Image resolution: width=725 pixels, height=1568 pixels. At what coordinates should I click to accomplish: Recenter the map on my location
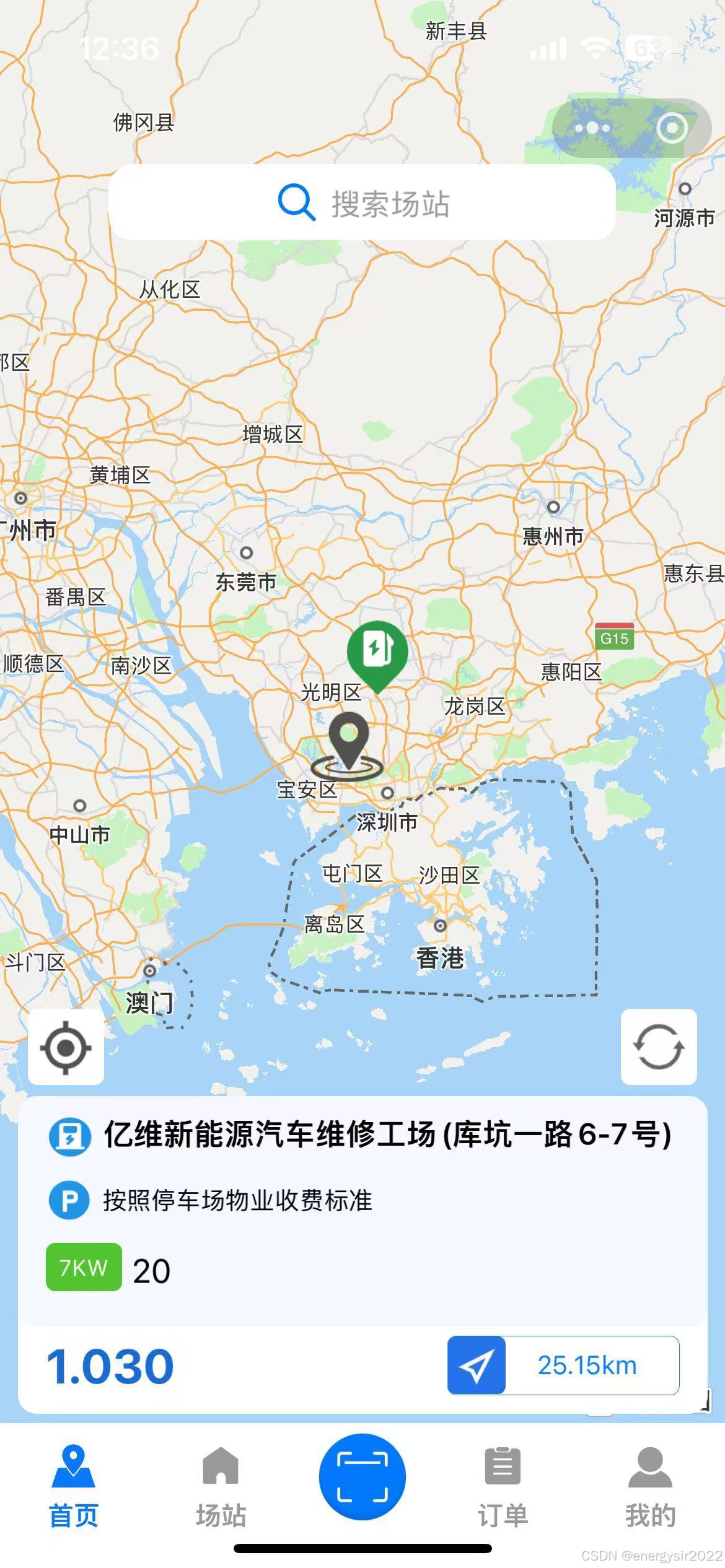[66, 1047]
